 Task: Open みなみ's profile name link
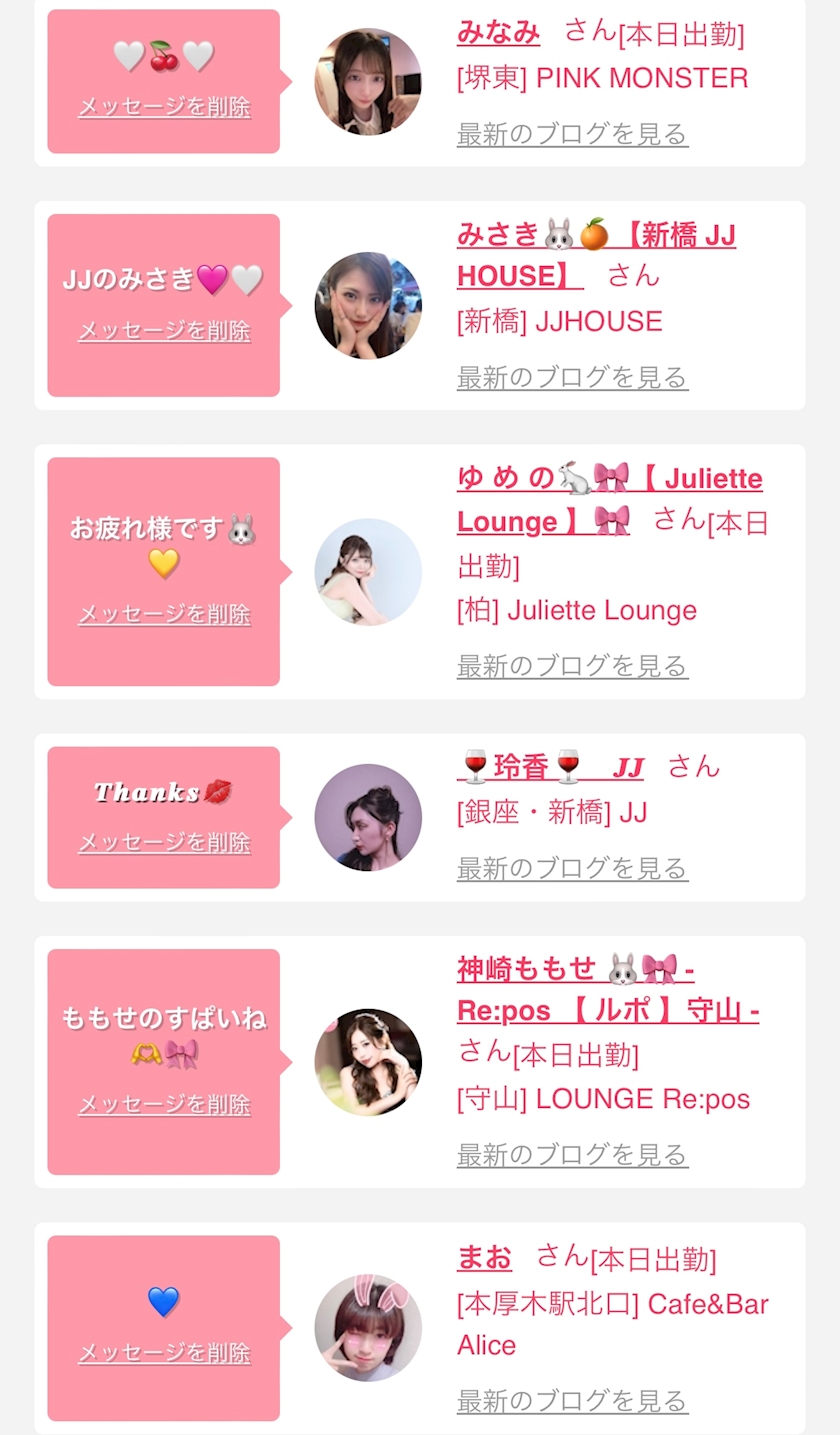[x=498, y=33]
